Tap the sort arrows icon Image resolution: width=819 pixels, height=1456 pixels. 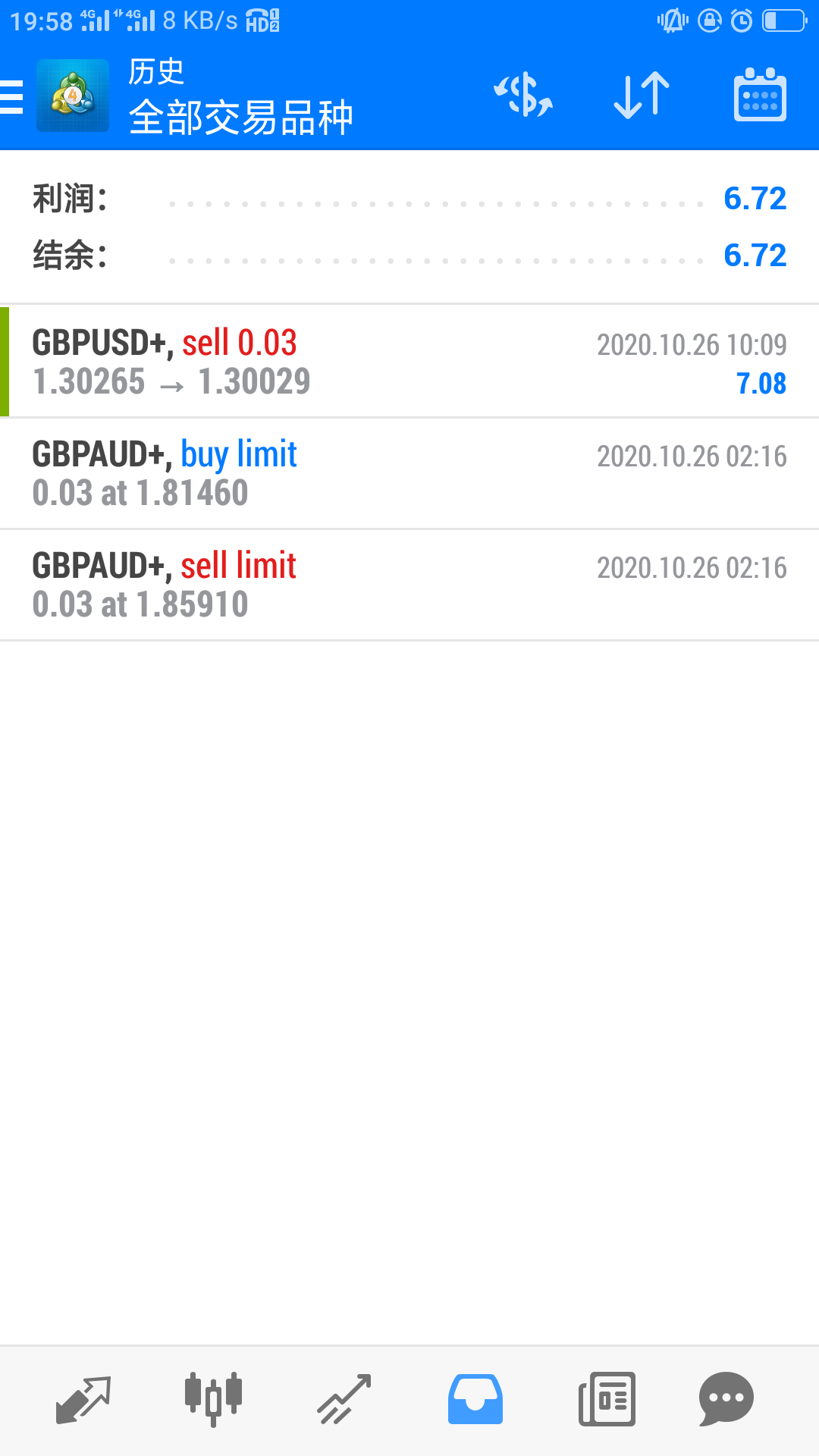pyautogui.click(x=642, y=96)
